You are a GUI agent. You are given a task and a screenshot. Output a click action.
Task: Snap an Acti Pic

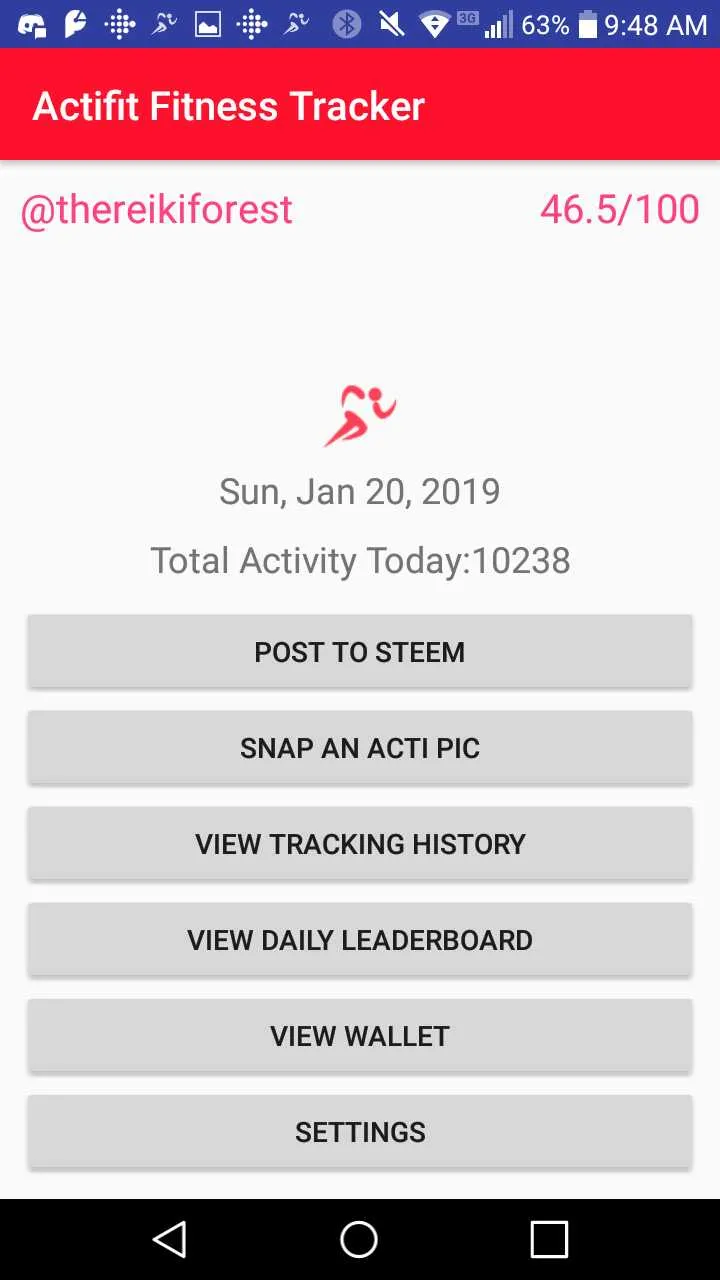click(x=360, y=748)
